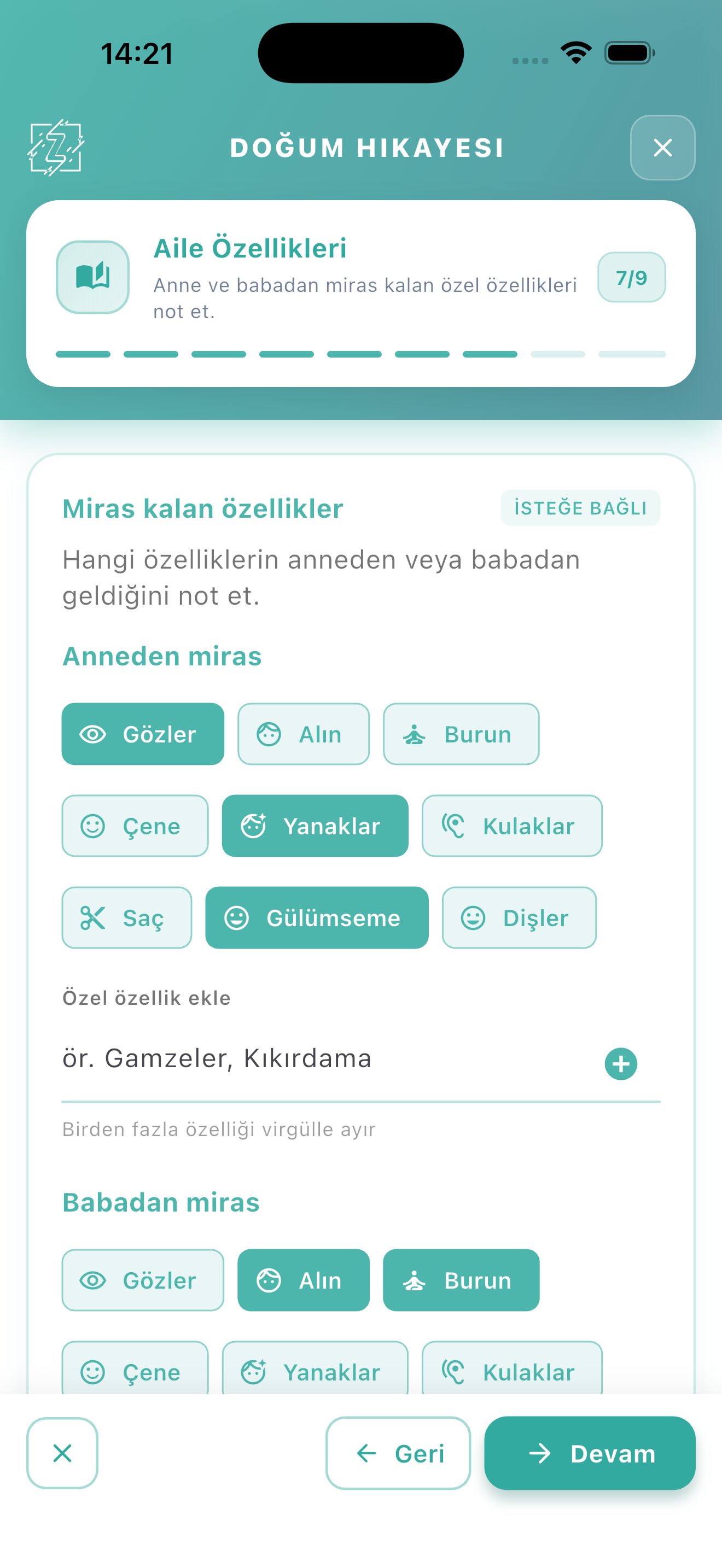Disable the selected Gözler trait
Viewport: 722px width, 1568px height.
coord(142,734)
